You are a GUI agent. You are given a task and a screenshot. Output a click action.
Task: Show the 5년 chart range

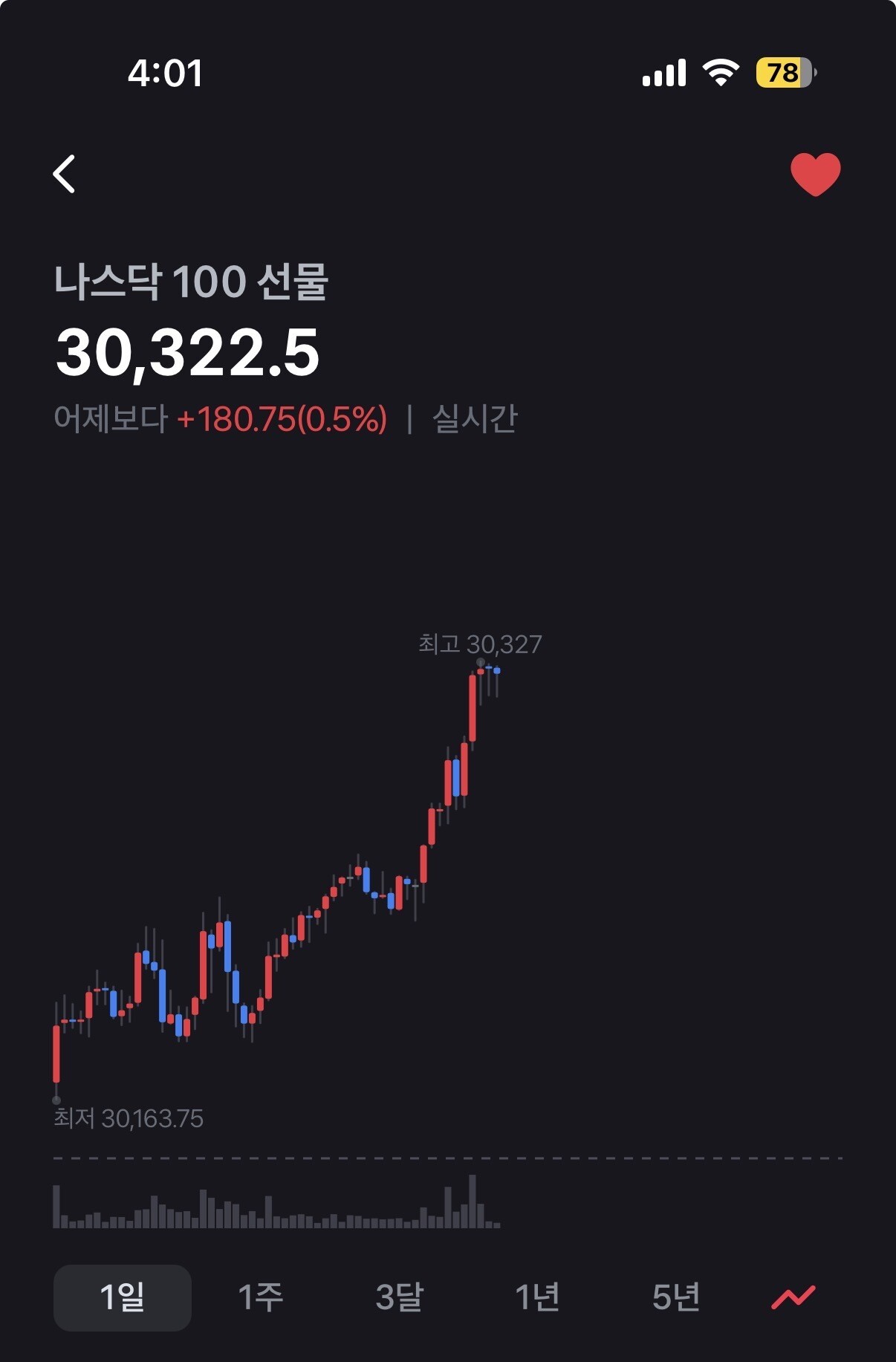676,1297
